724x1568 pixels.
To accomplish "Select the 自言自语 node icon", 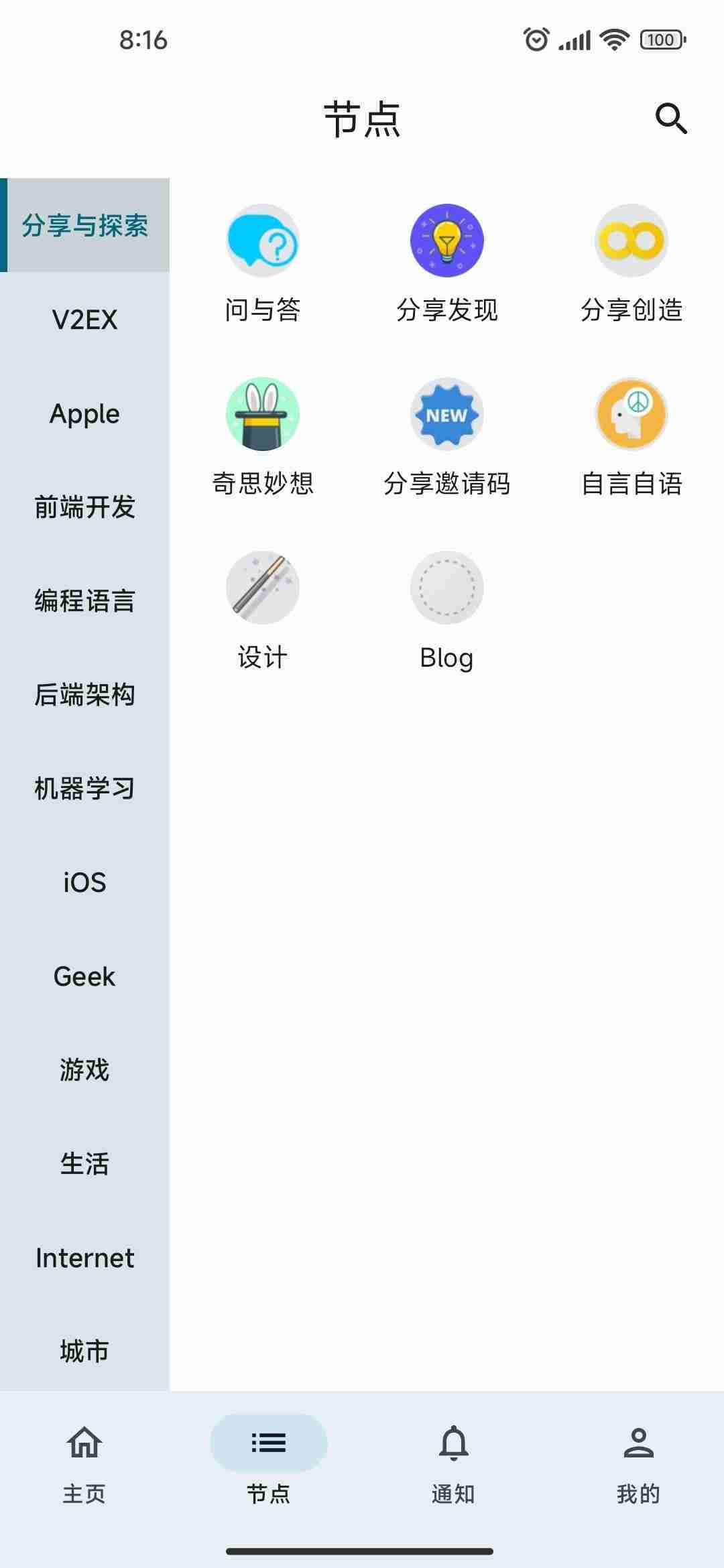I will 631,414.
